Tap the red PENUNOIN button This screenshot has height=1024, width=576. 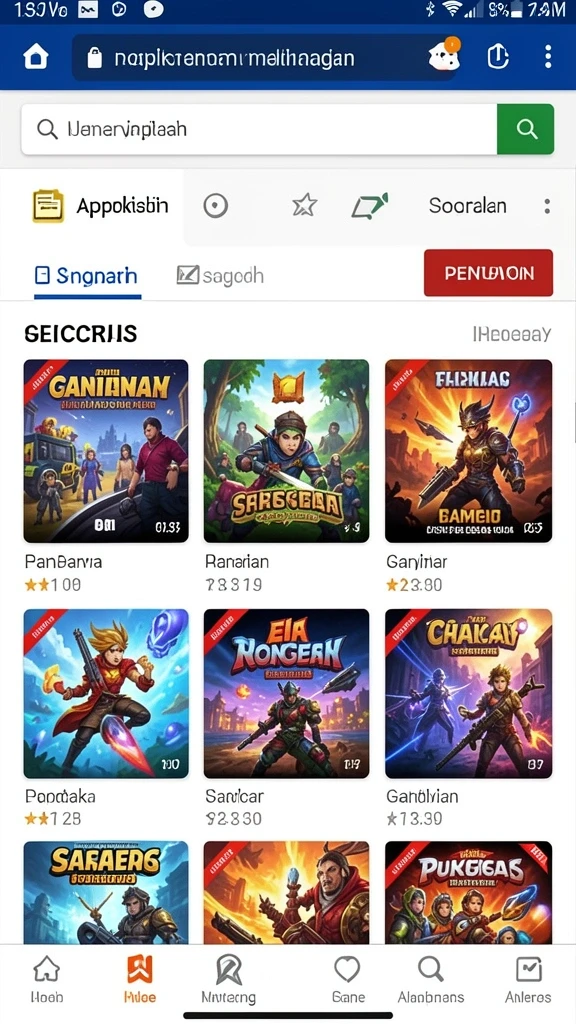488,273
